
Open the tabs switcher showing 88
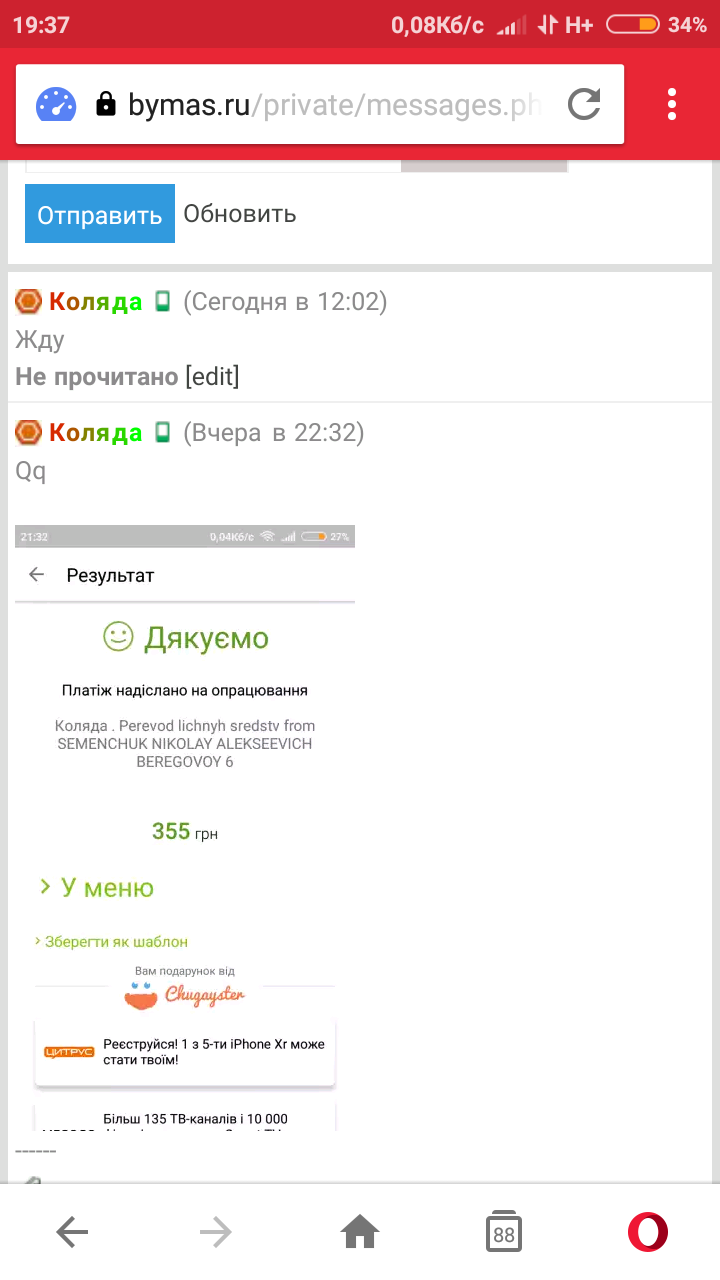pyautogui.click(x=504, y=1233)
